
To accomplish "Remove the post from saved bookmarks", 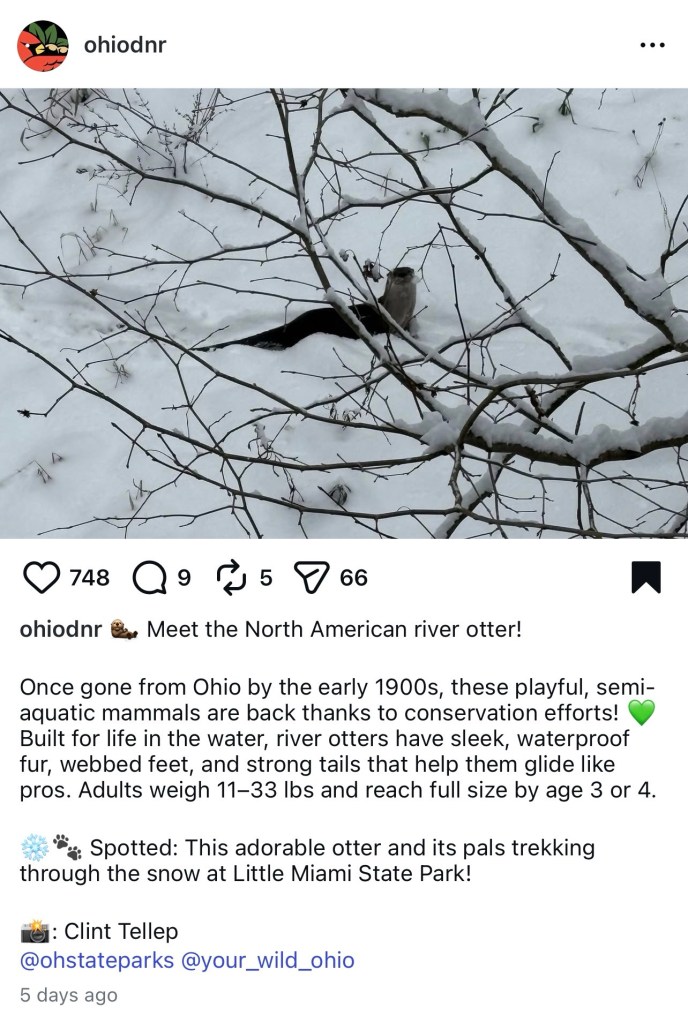I will [645, 577].
